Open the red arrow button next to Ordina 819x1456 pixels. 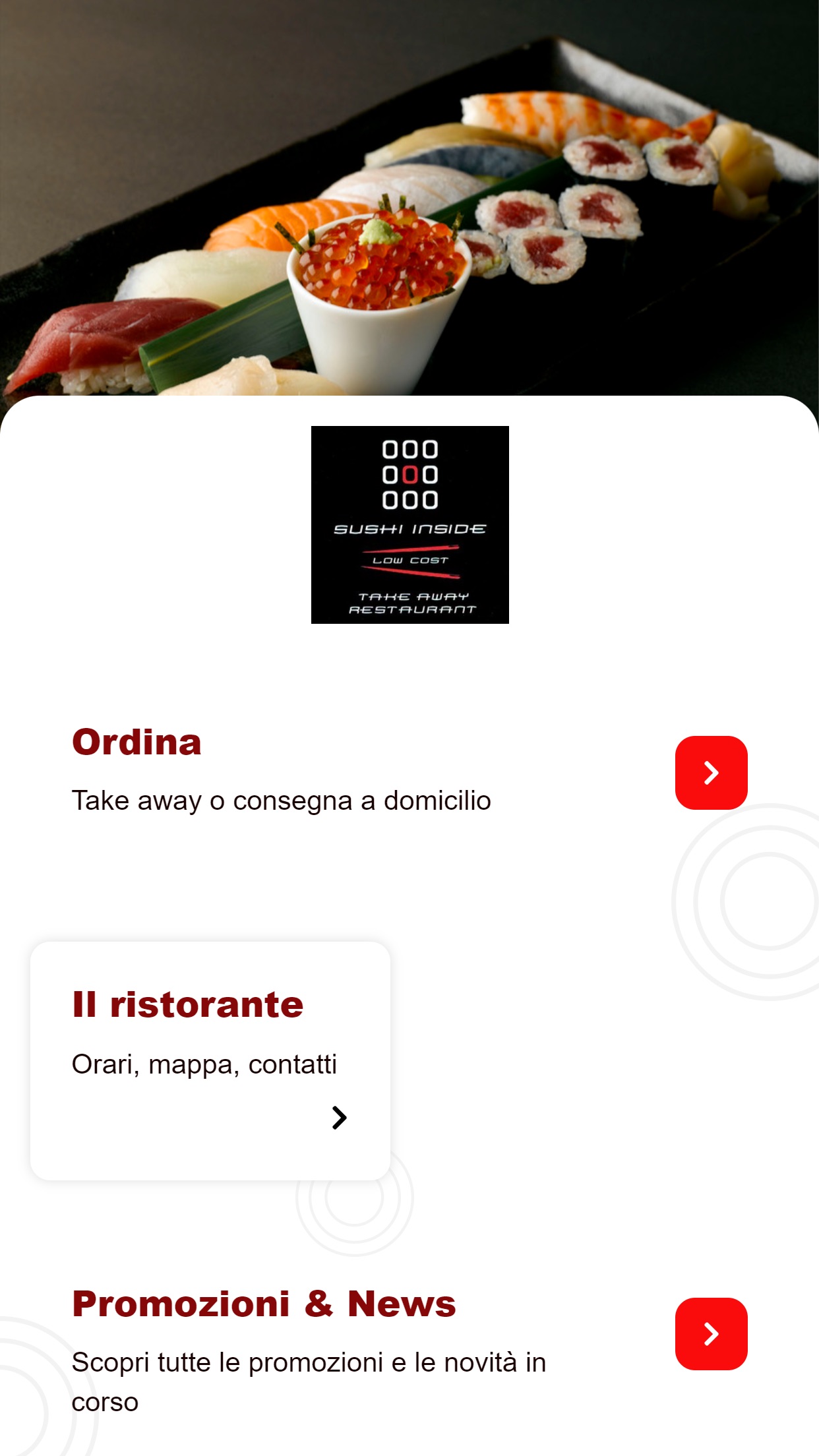(711, 772)
